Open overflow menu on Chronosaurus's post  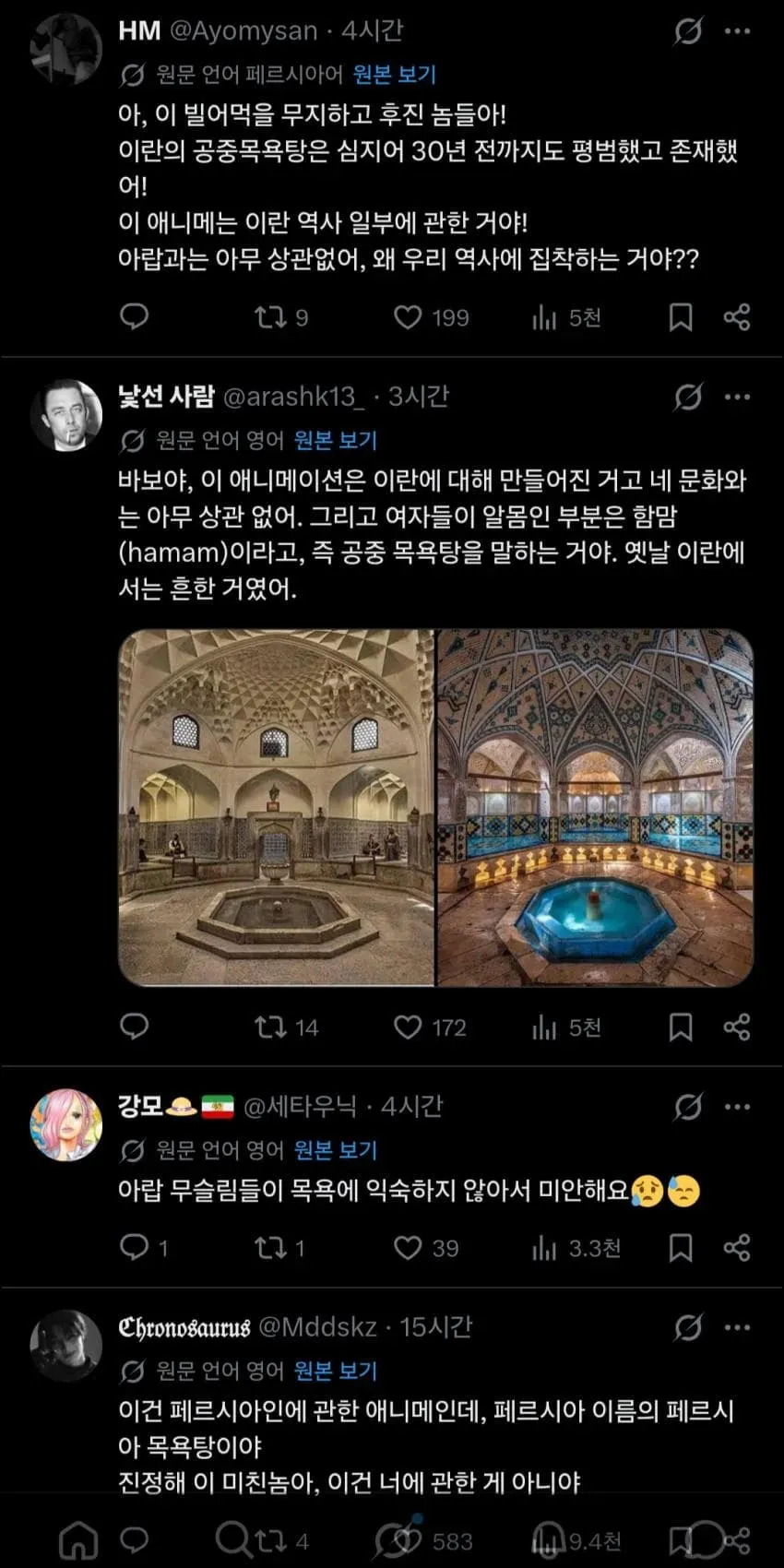pos(737,1328)
